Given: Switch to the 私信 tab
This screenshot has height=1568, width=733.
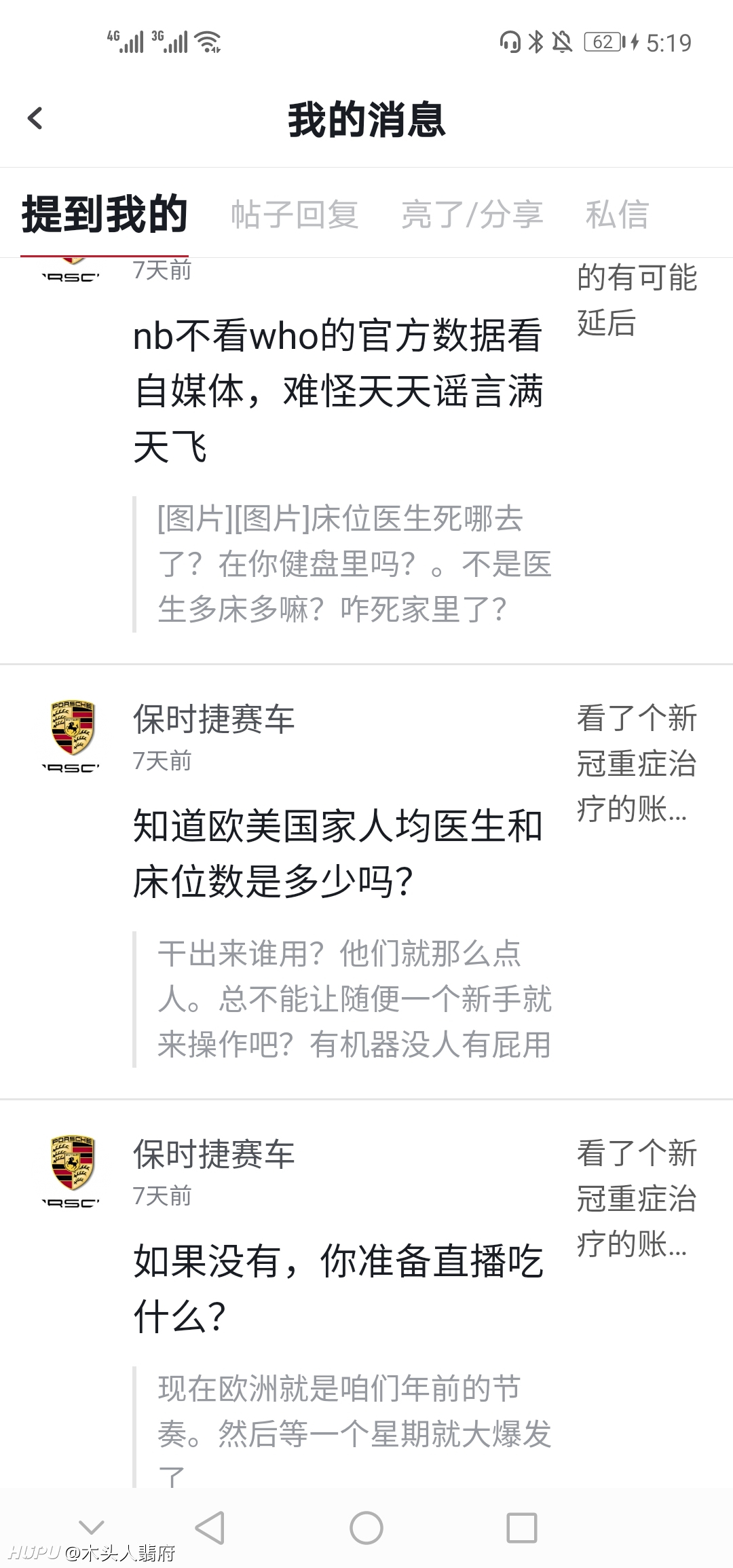Looking at the screenshot, I should [617, 214].
